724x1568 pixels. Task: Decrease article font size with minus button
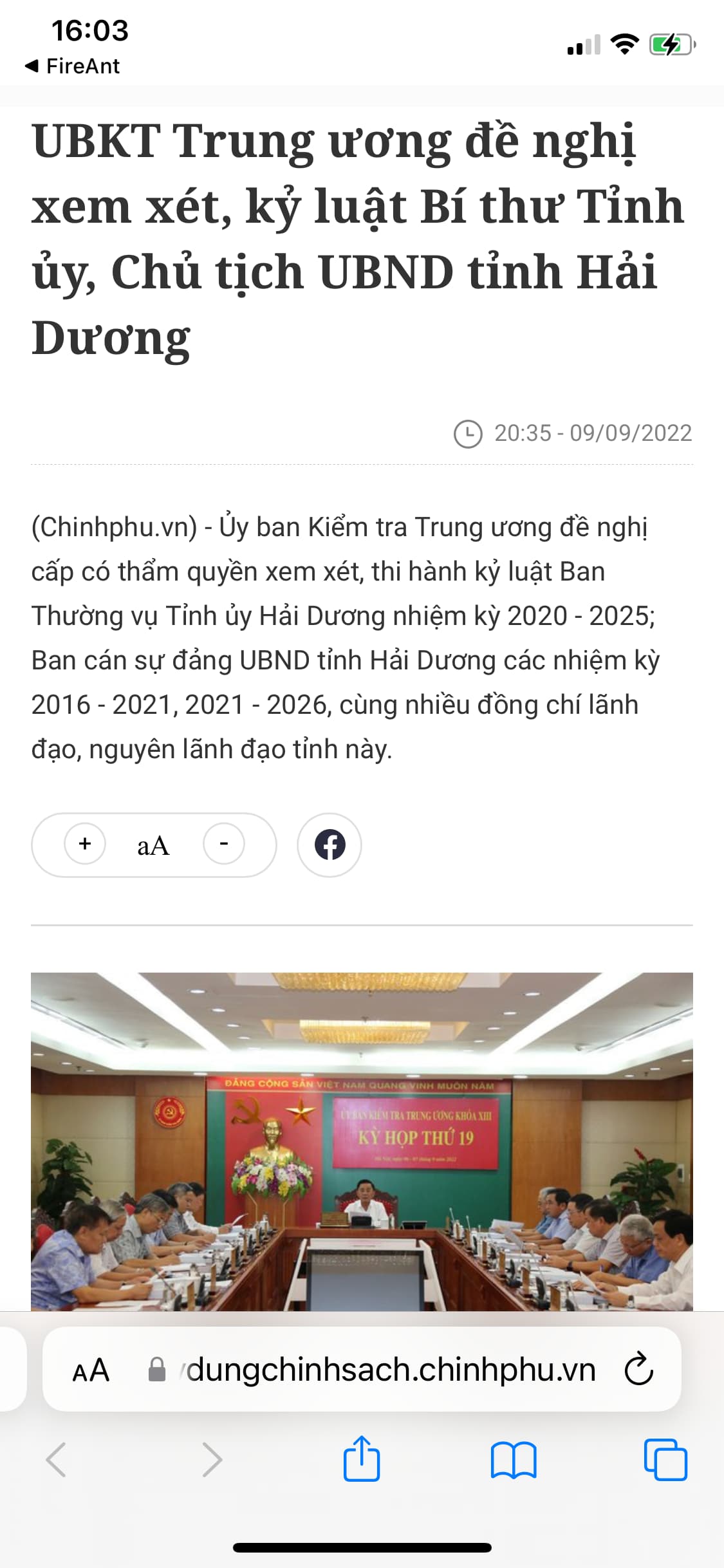coord(223,844)
